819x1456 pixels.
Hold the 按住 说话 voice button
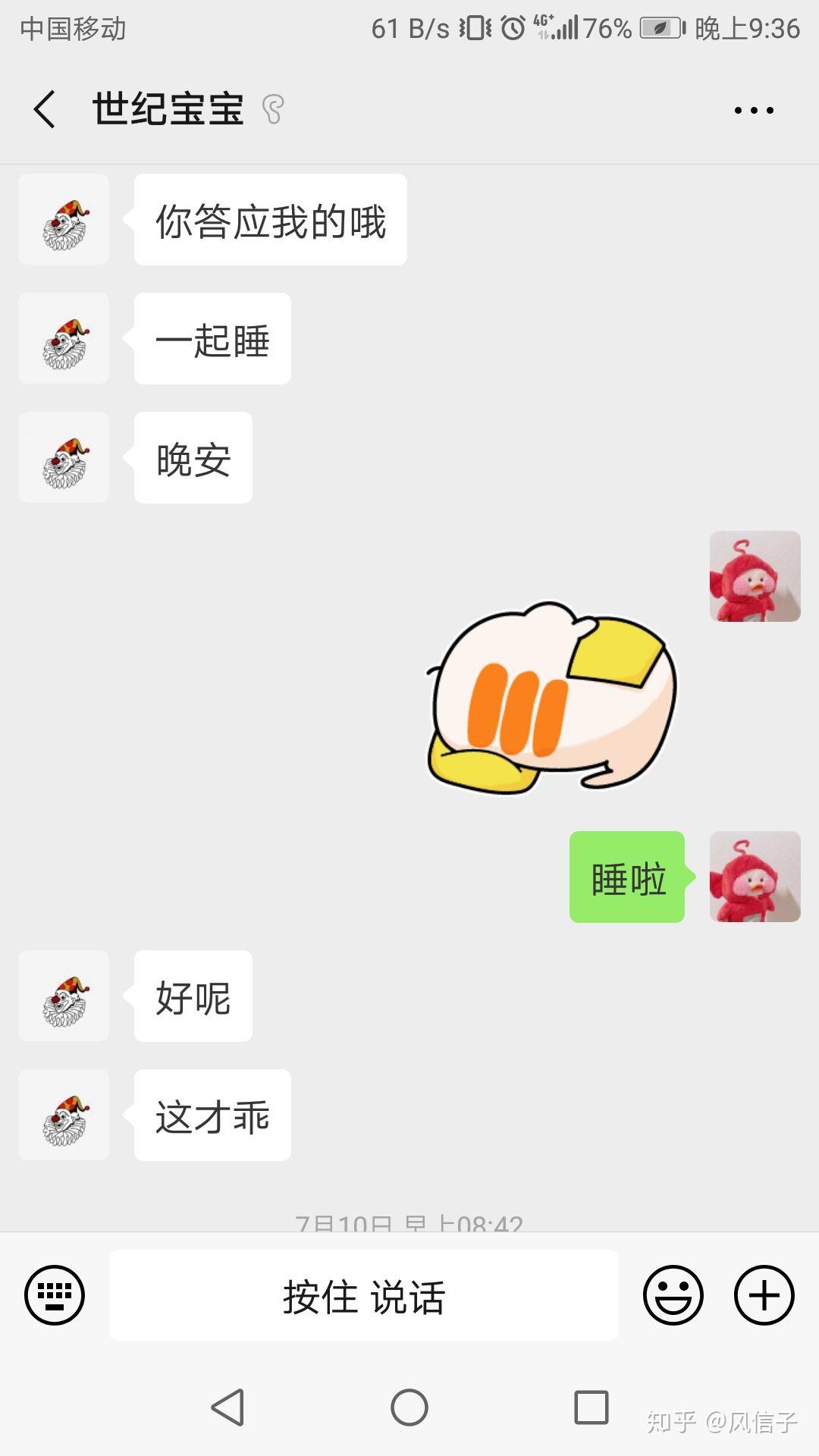(364, 1295)
